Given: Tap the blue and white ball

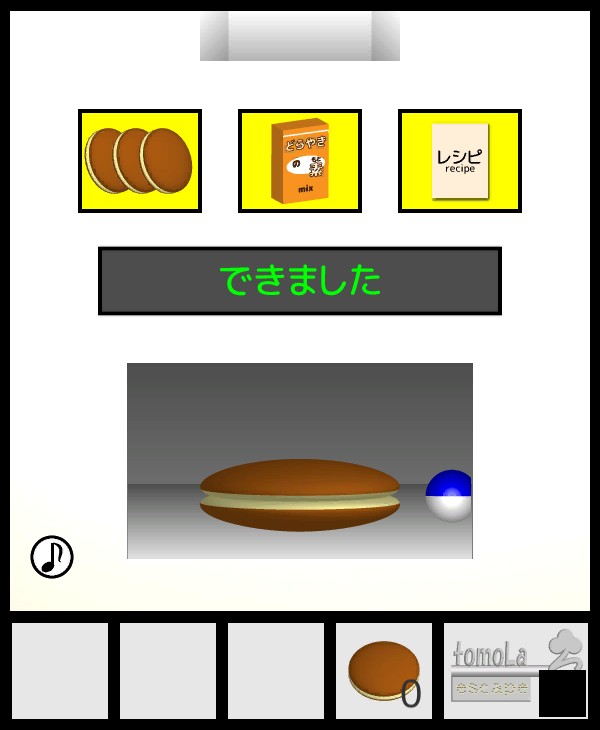Looking at the screenshot, I should click(449, 495).
